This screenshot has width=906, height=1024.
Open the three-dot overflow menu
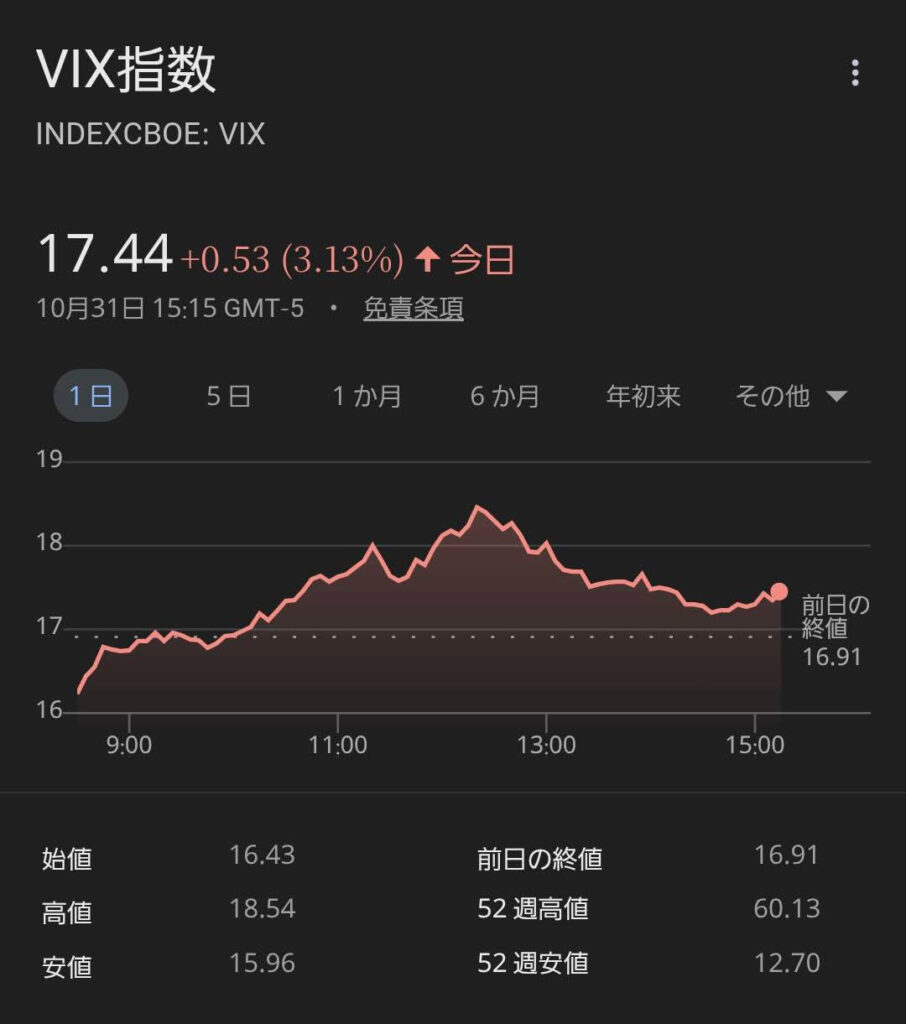854,73
